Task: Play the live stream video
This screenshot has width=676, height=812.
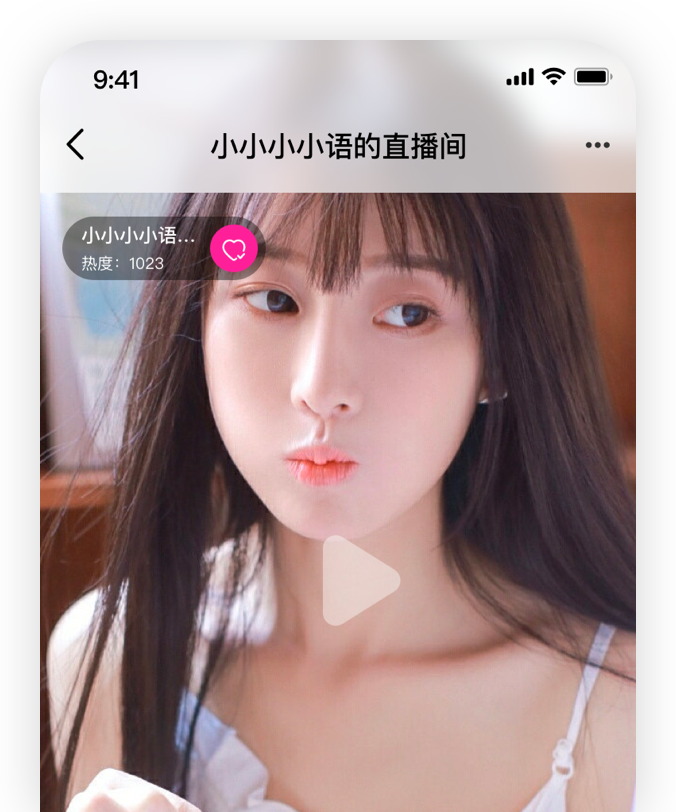Action: tap(360, 580)
